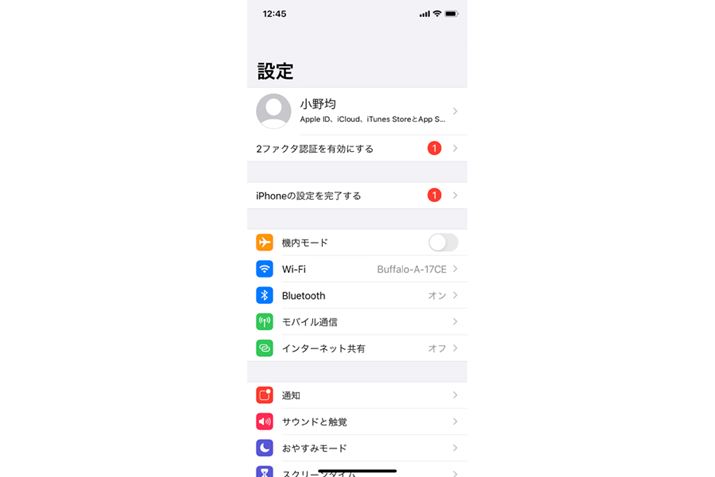The width and height of the screenshot is (715, 477).
Task: Open Wi-Fi settings
Action: pos(356,269)
